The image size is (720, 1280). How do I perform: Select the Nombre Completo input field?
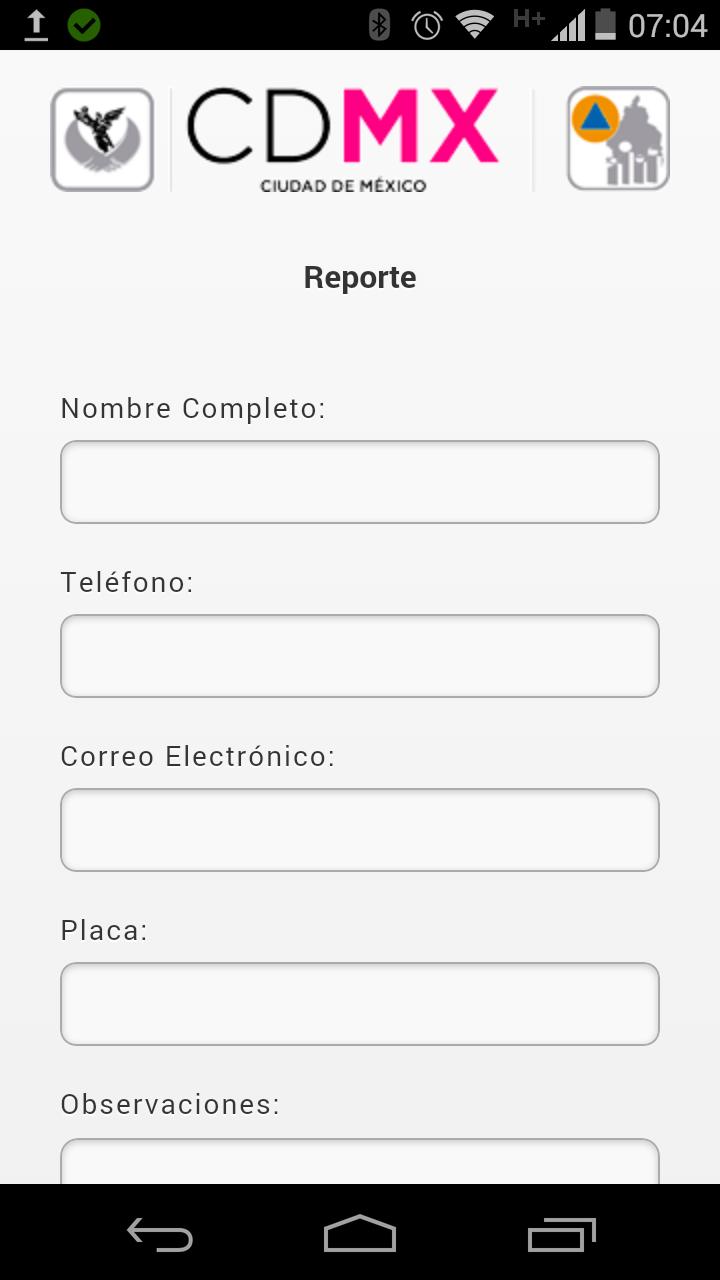coord(360,481)
